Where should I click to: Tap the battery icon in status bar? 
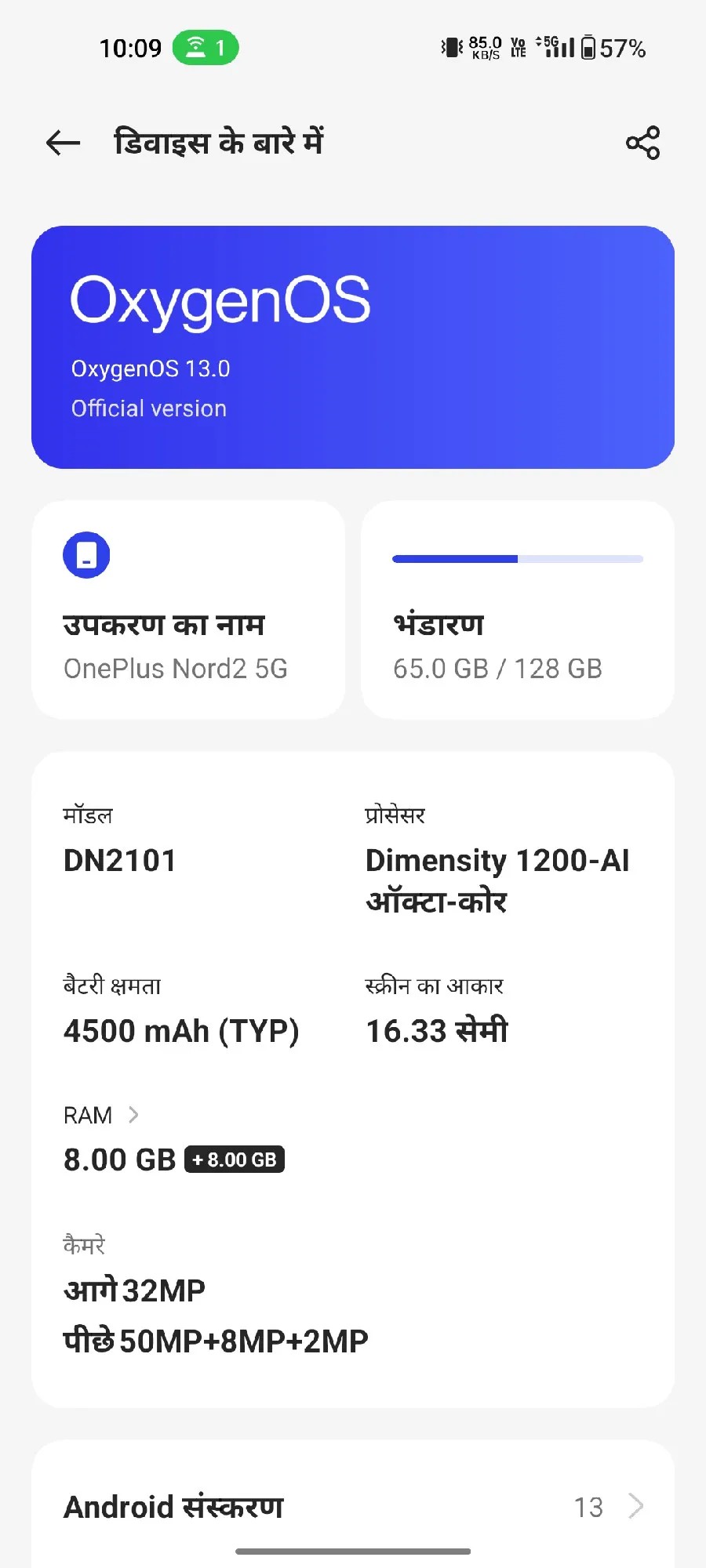point(585,47)
